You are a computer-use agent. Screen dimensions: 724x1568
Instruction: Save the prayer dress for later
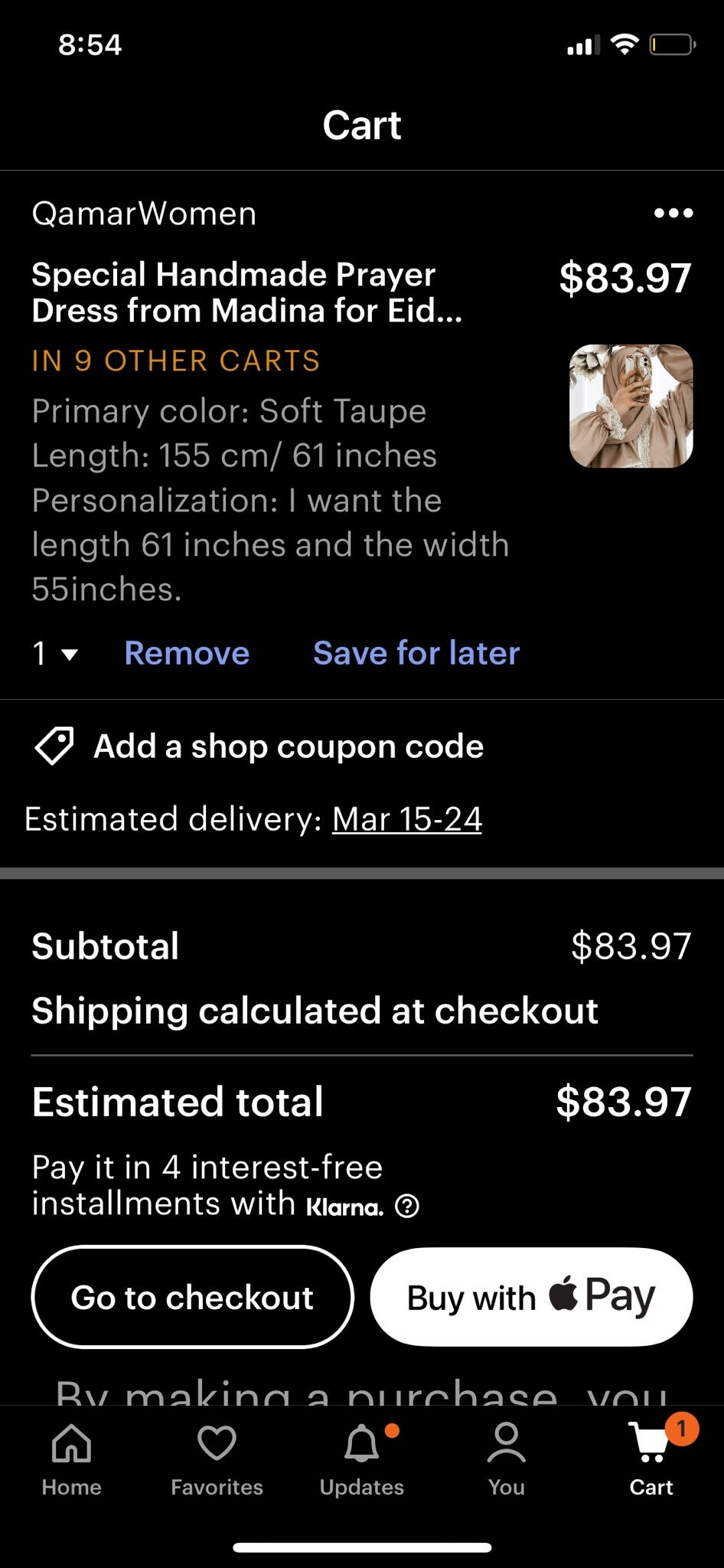[416, 654]
